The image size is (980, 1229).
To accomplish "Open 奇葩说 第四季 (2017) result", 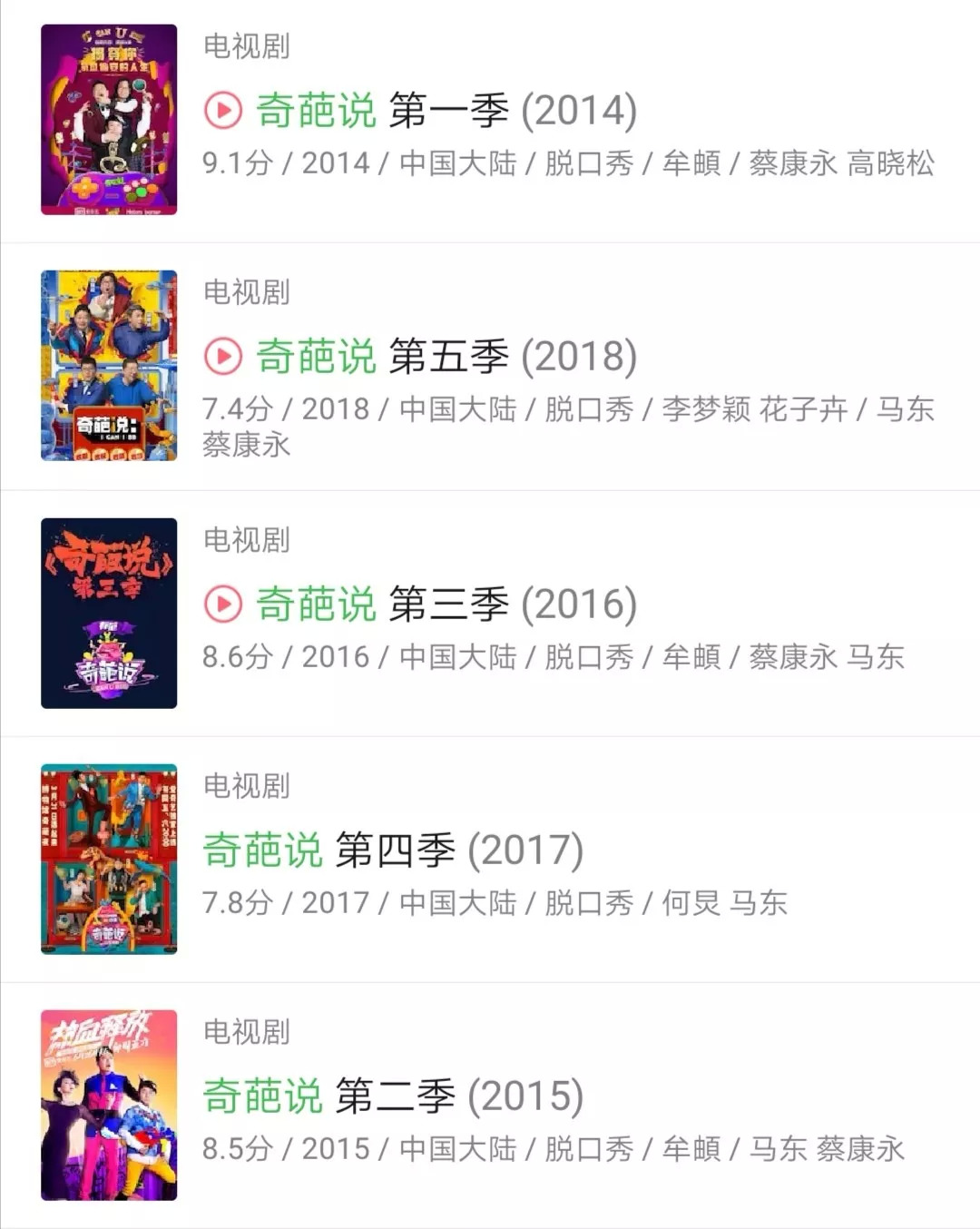I will (392, 850).
